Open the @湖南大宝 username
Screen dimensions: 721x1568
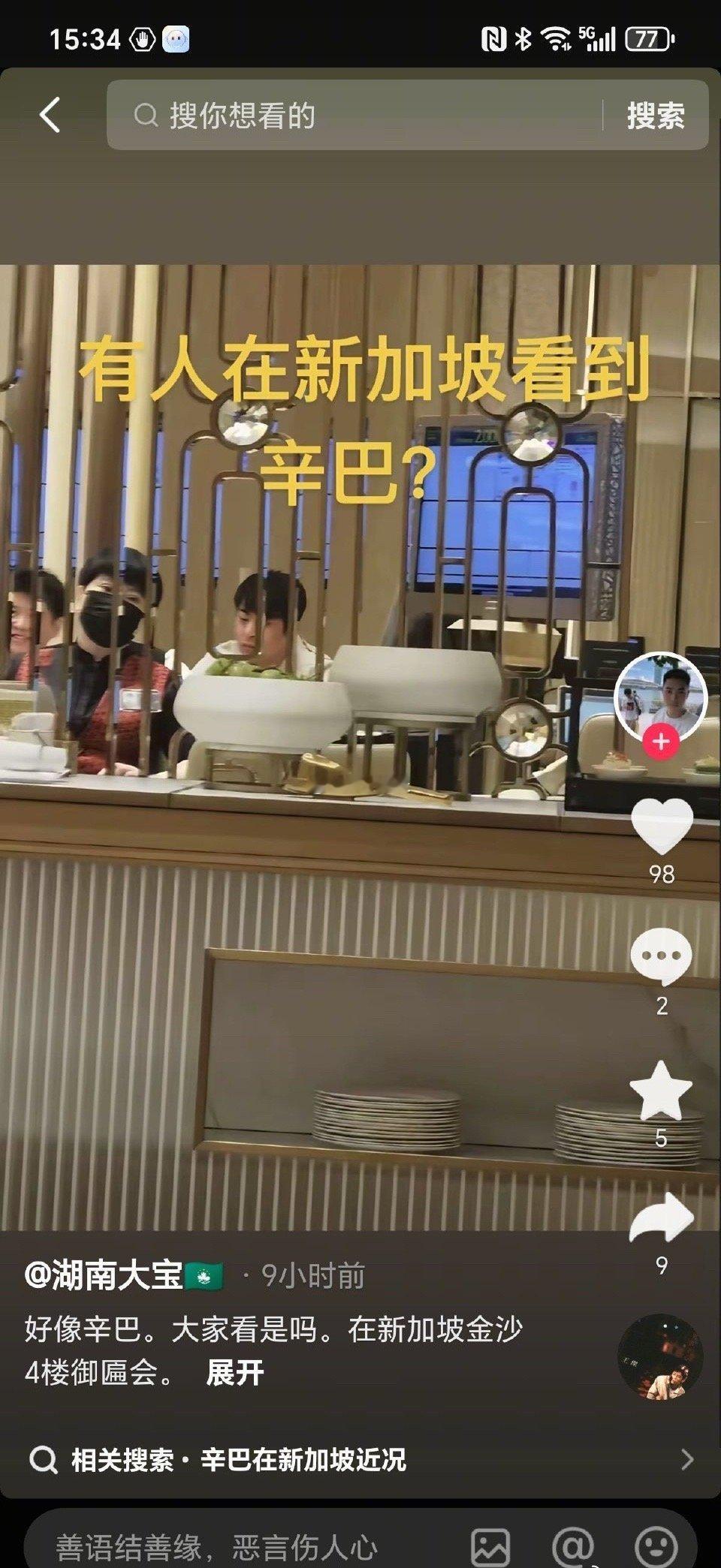tap(104, 1276)
